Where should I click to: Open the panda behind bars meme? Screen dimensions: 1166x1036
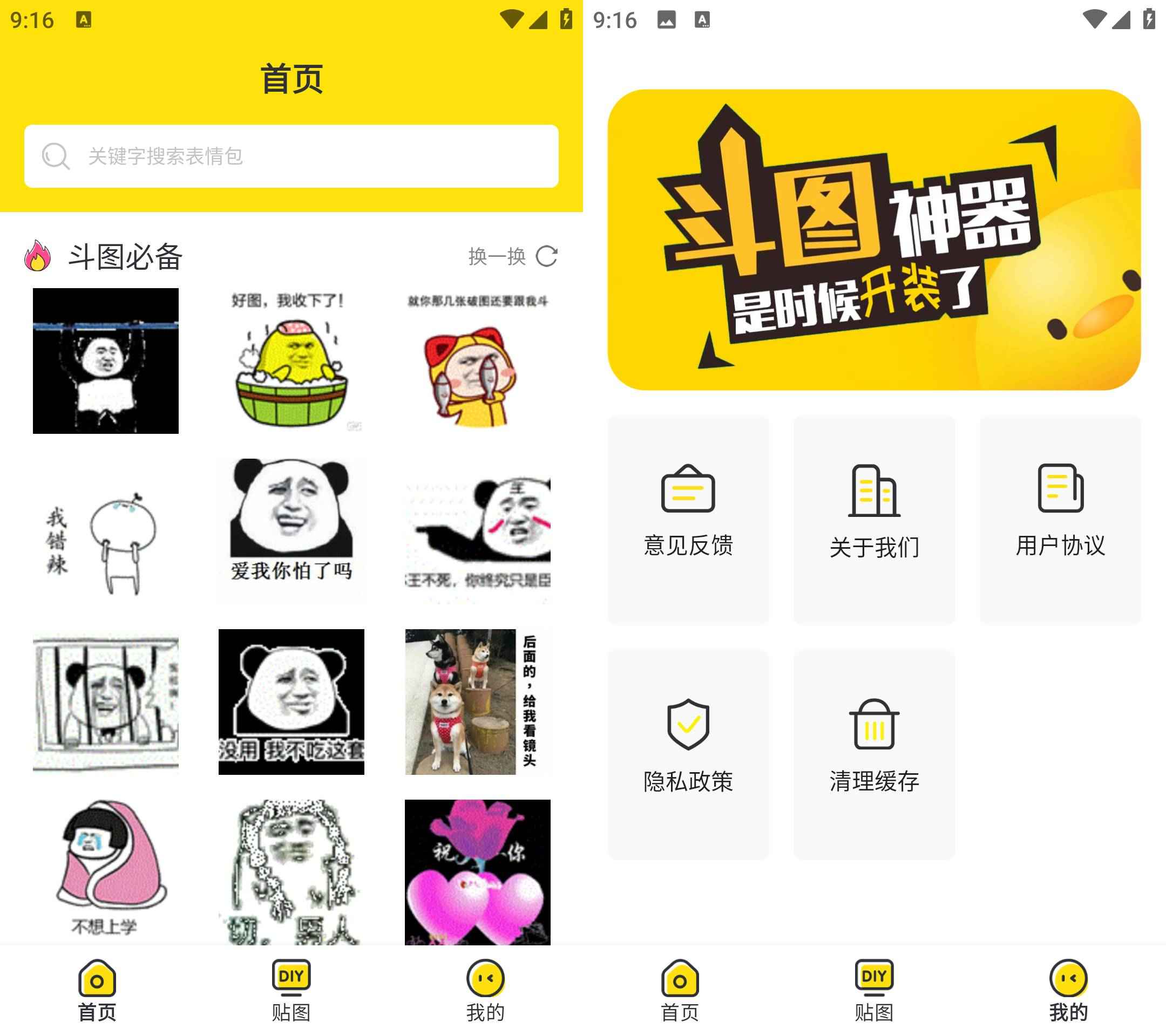[x=105, y=701]
